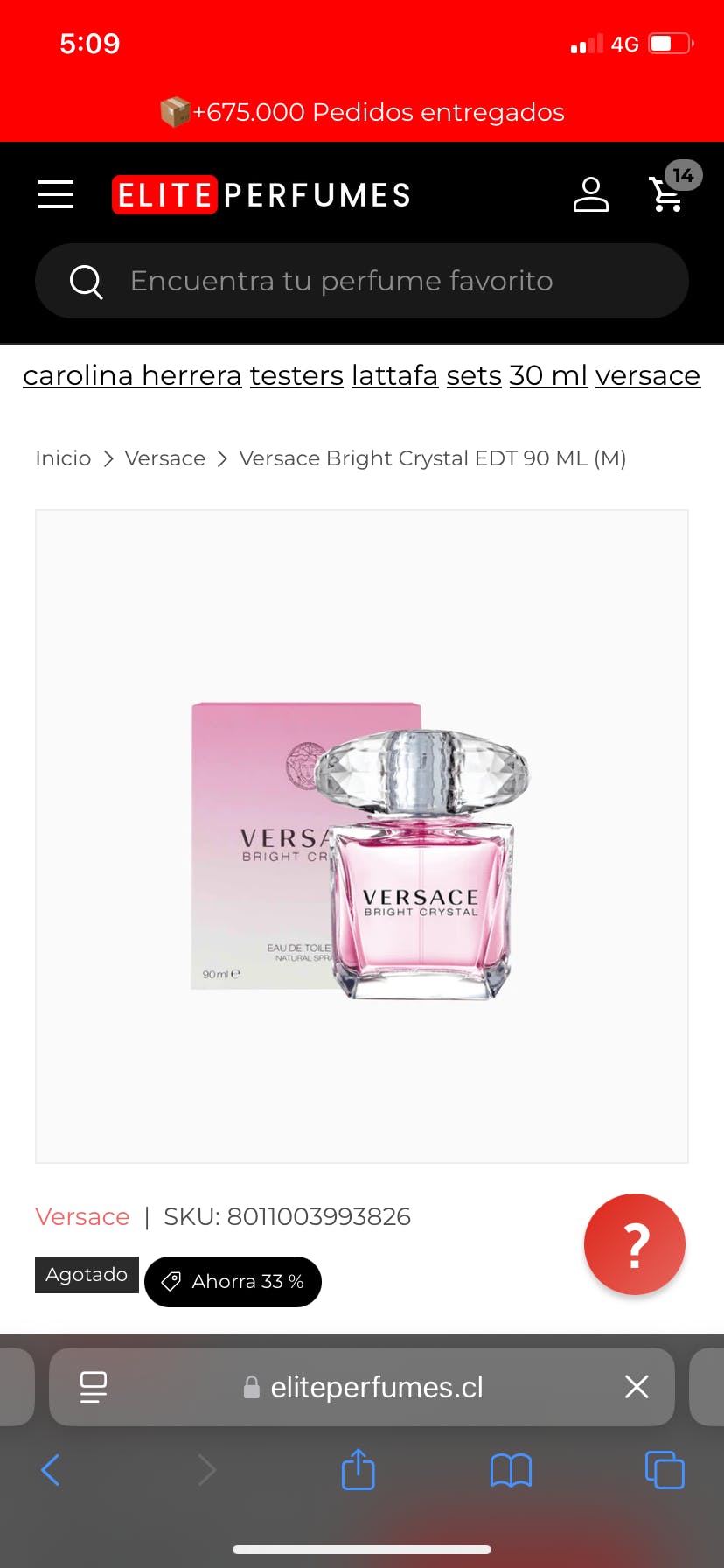The image size is (724, 1568).
Task: Go to Elite Perfumes home via logo
Action: click(x=261, y=194)
